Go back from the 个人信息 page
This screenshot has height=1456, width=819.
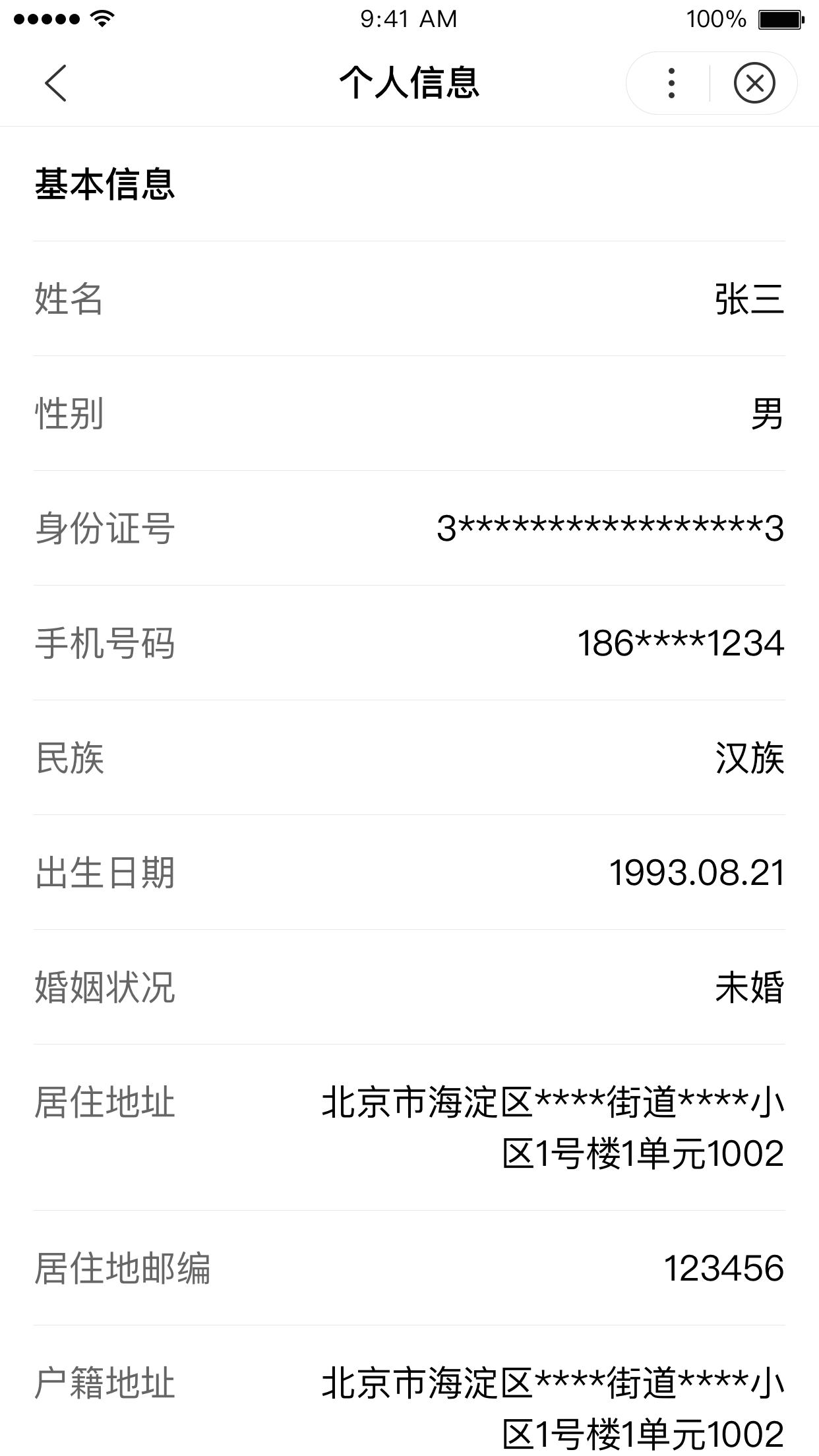click(x=56, y=83)
